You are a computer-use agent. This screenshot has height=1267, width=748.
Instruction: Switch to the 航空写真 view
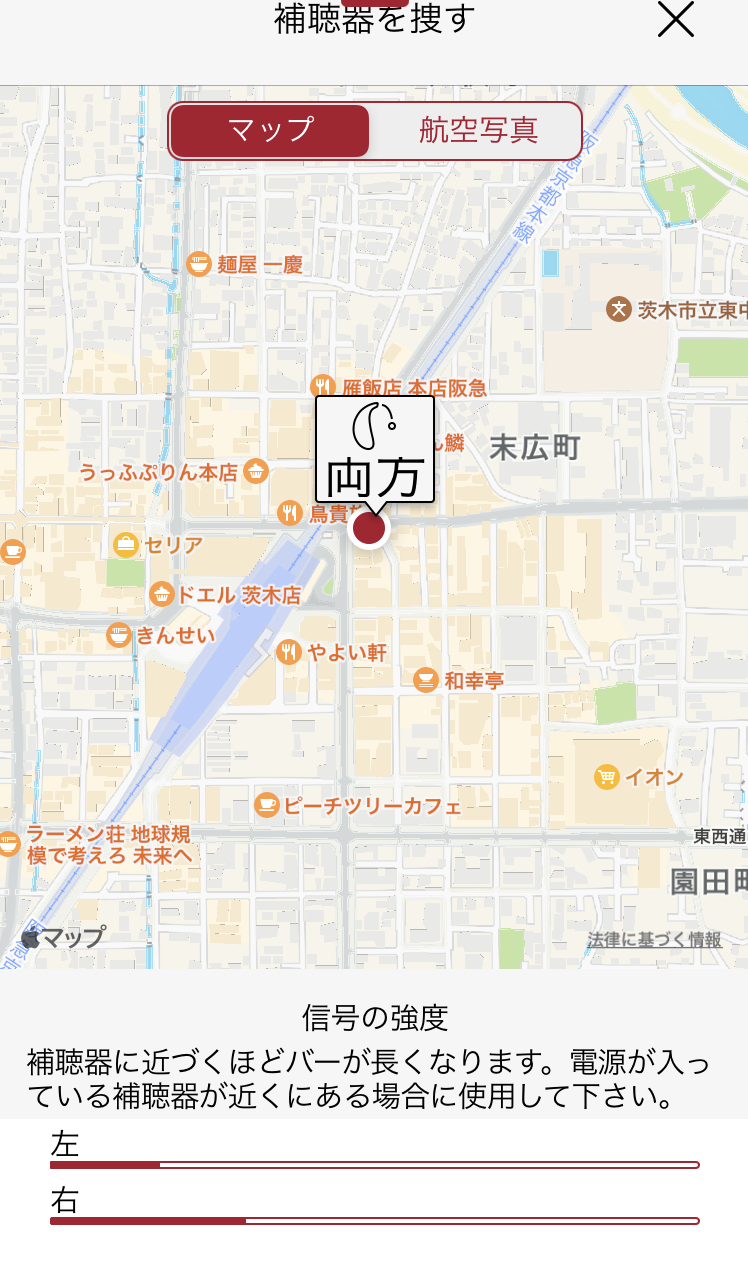tap(478, 131)
